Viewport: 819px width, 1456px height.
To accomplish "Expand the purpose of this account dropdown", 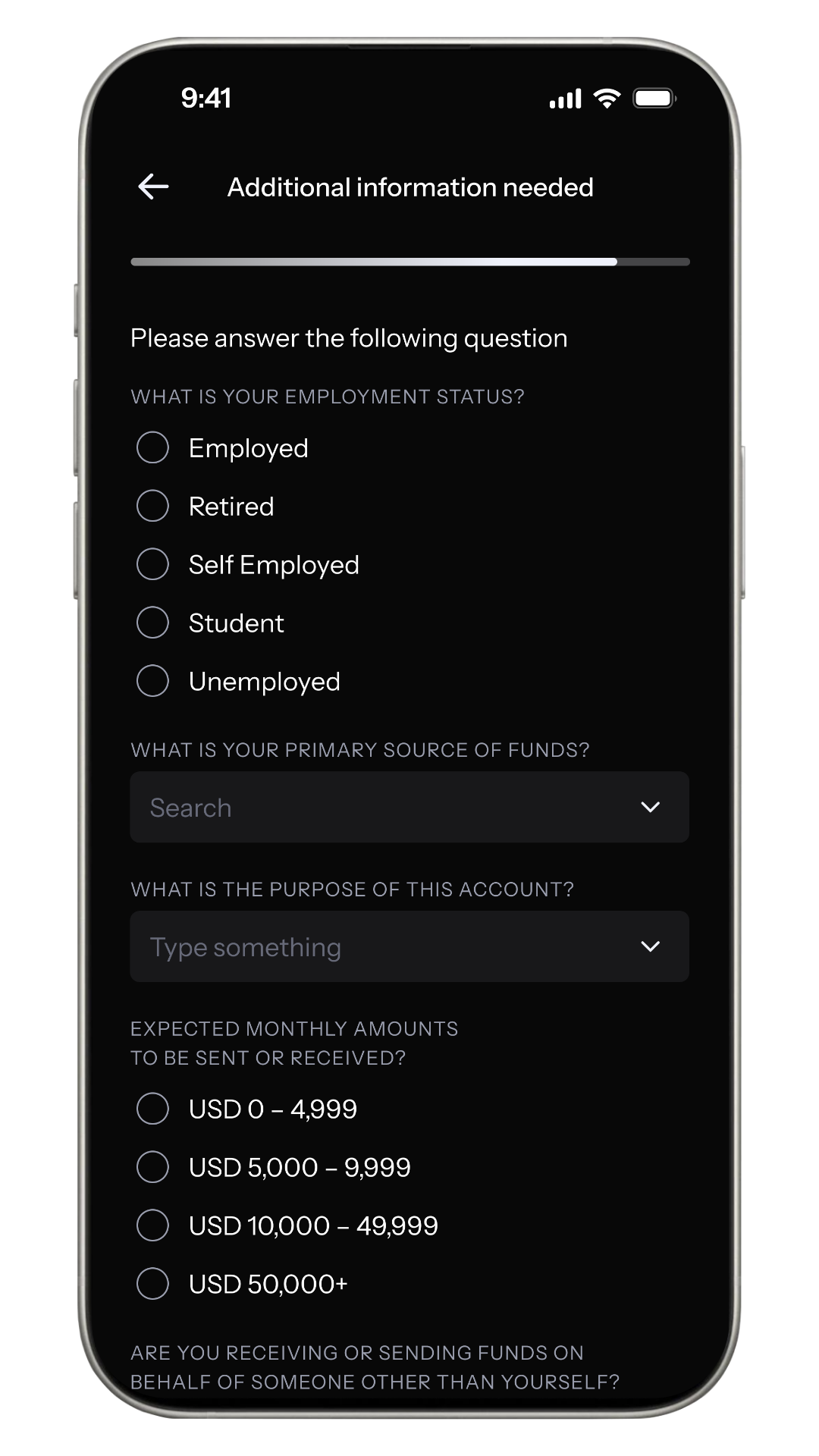I will coord(409,947).
